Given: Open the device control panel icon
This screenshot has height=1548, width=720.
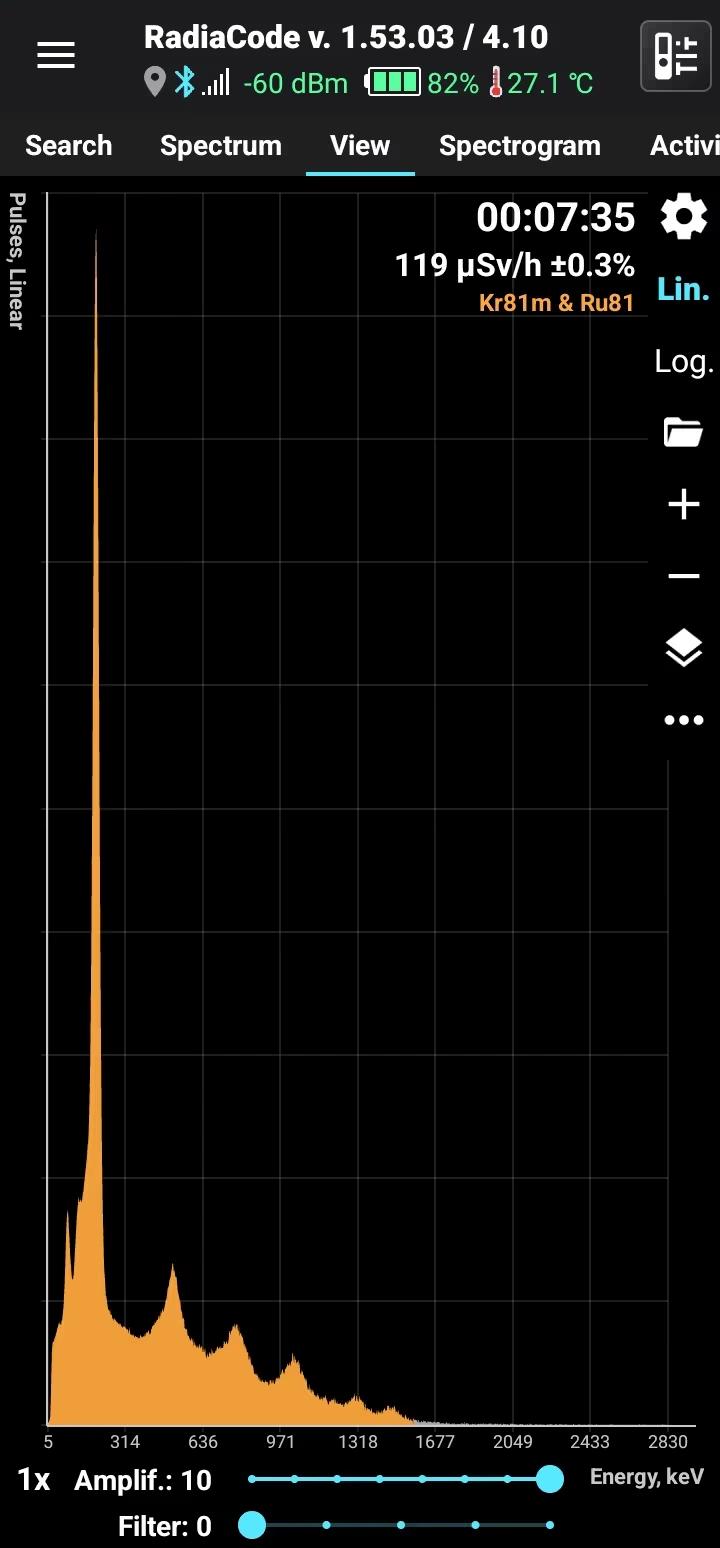Looking at the screenshot, I should [x=675, y=56].
